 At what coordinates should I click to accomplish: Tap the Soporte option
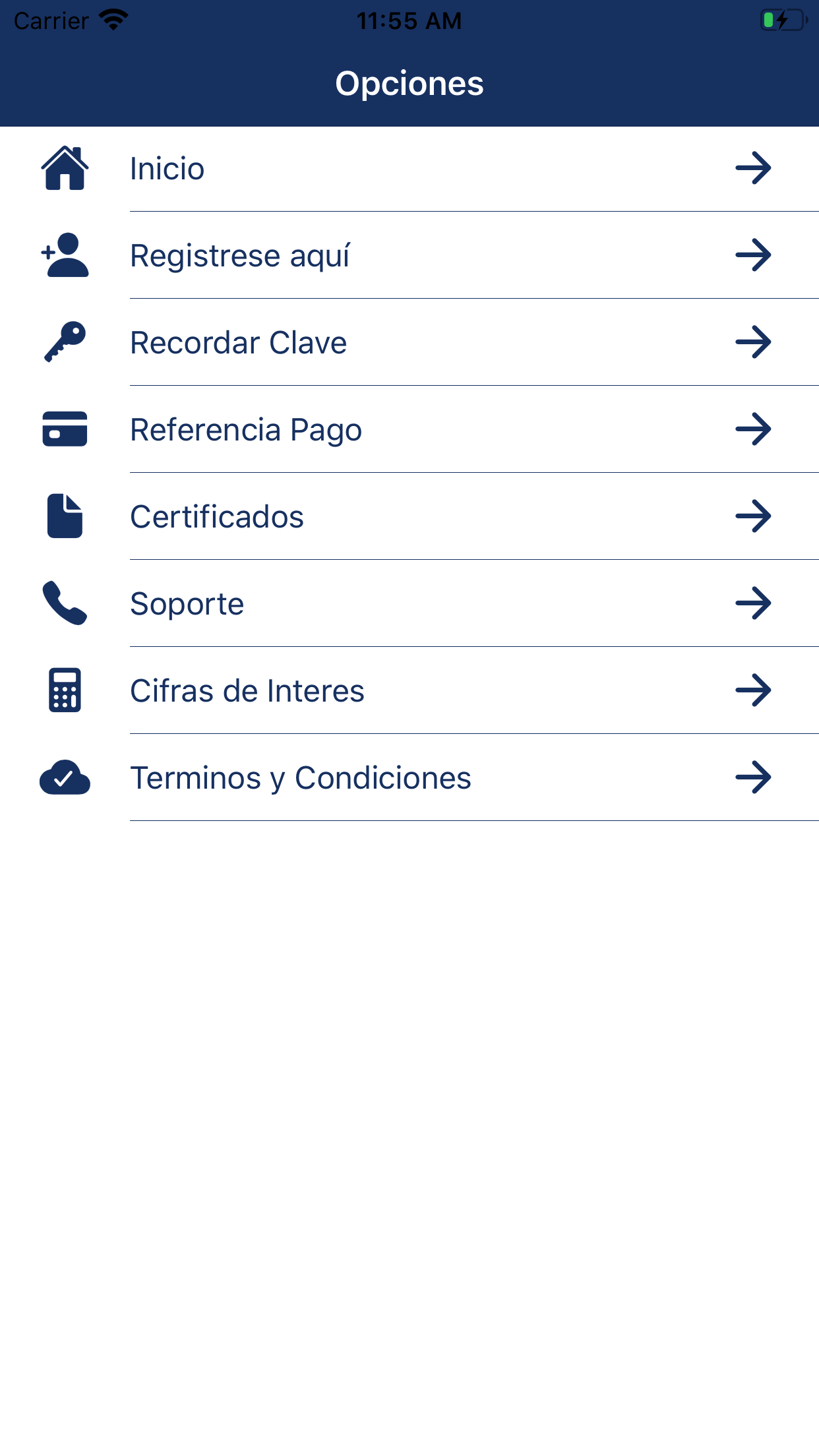[409, 603]
